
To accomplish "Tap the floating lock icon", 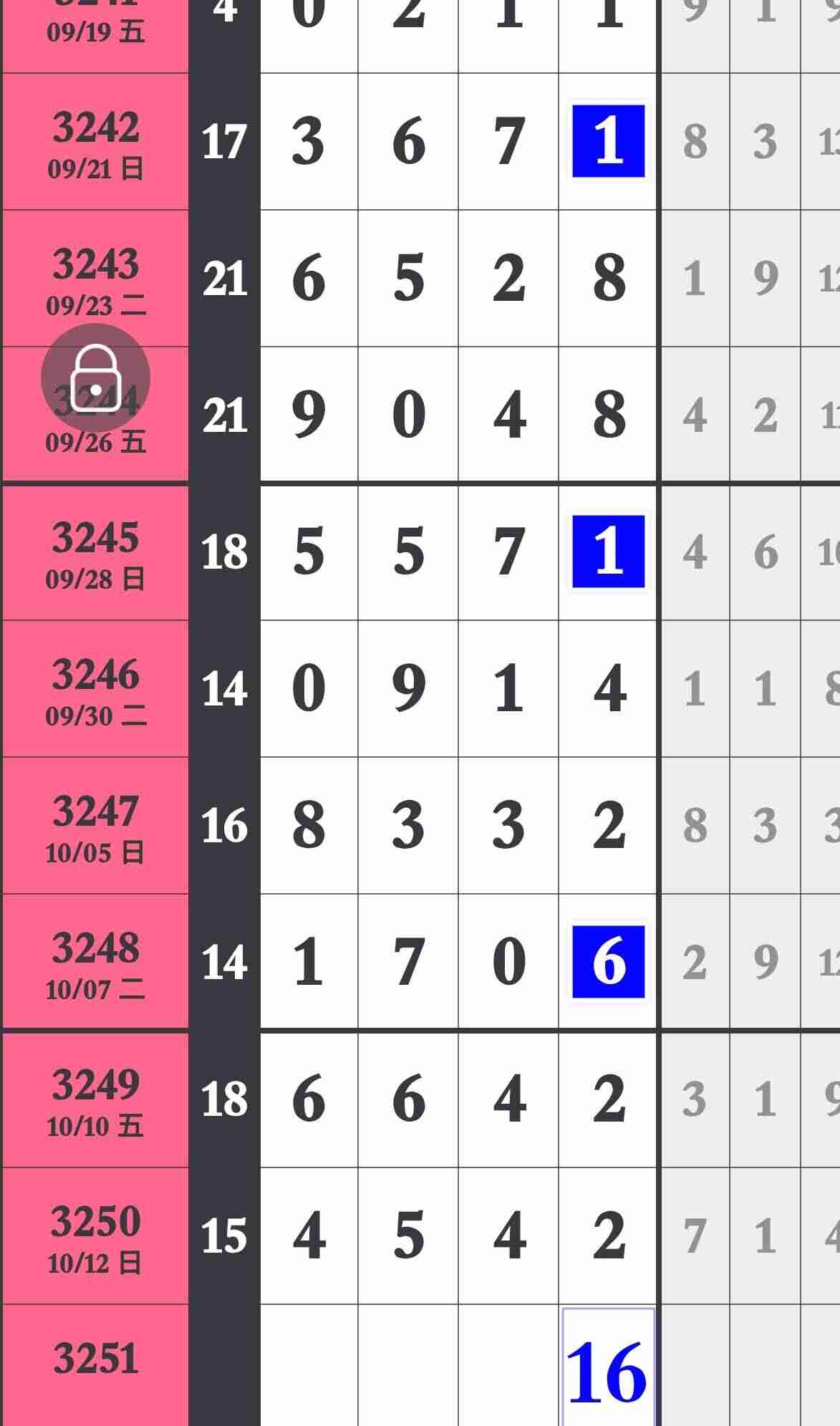I will pyautogui.click(x=95, y=377).
